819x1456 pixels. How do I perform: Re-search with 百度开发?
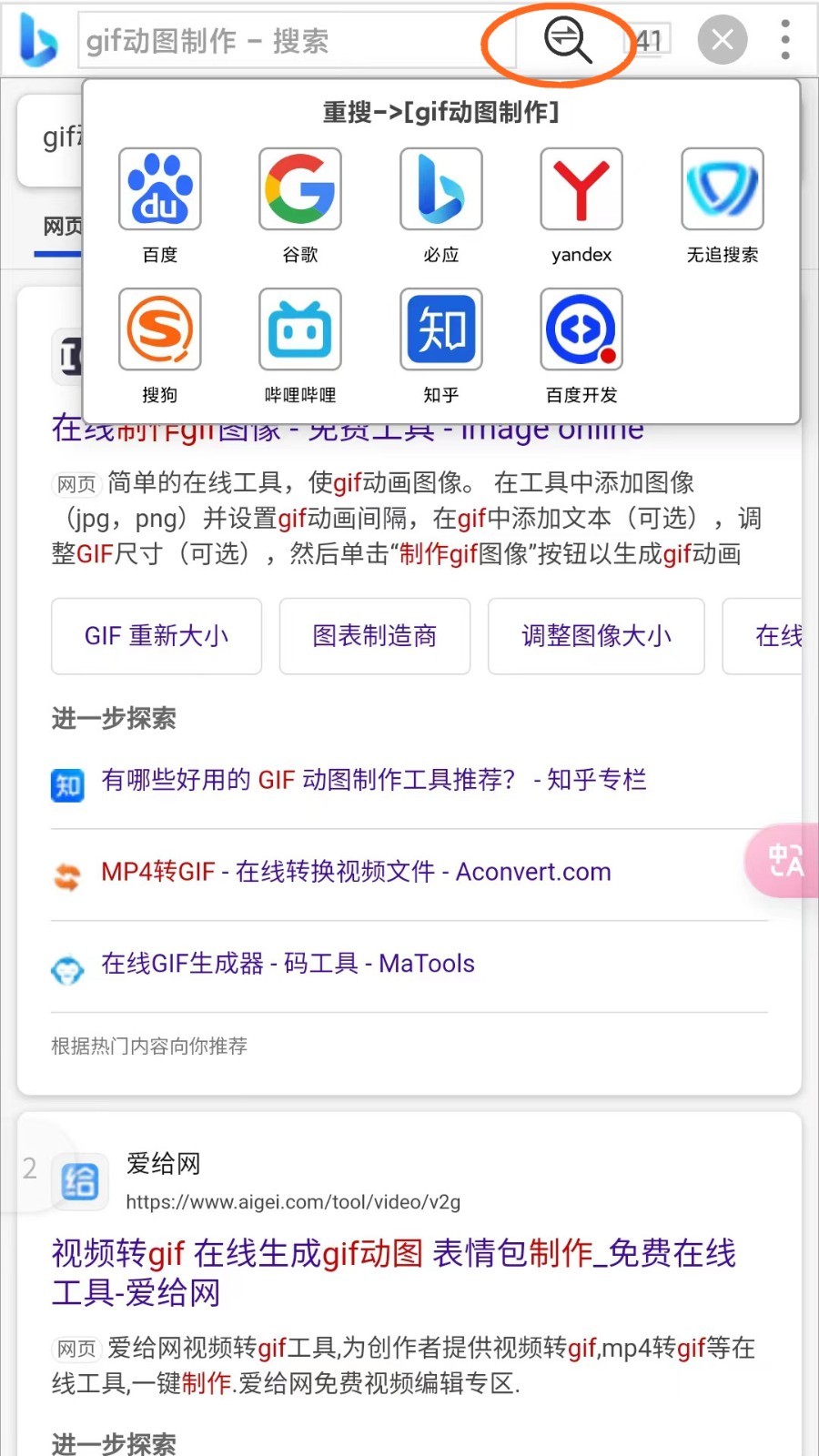pyautogui.click(x=581, y=329)
